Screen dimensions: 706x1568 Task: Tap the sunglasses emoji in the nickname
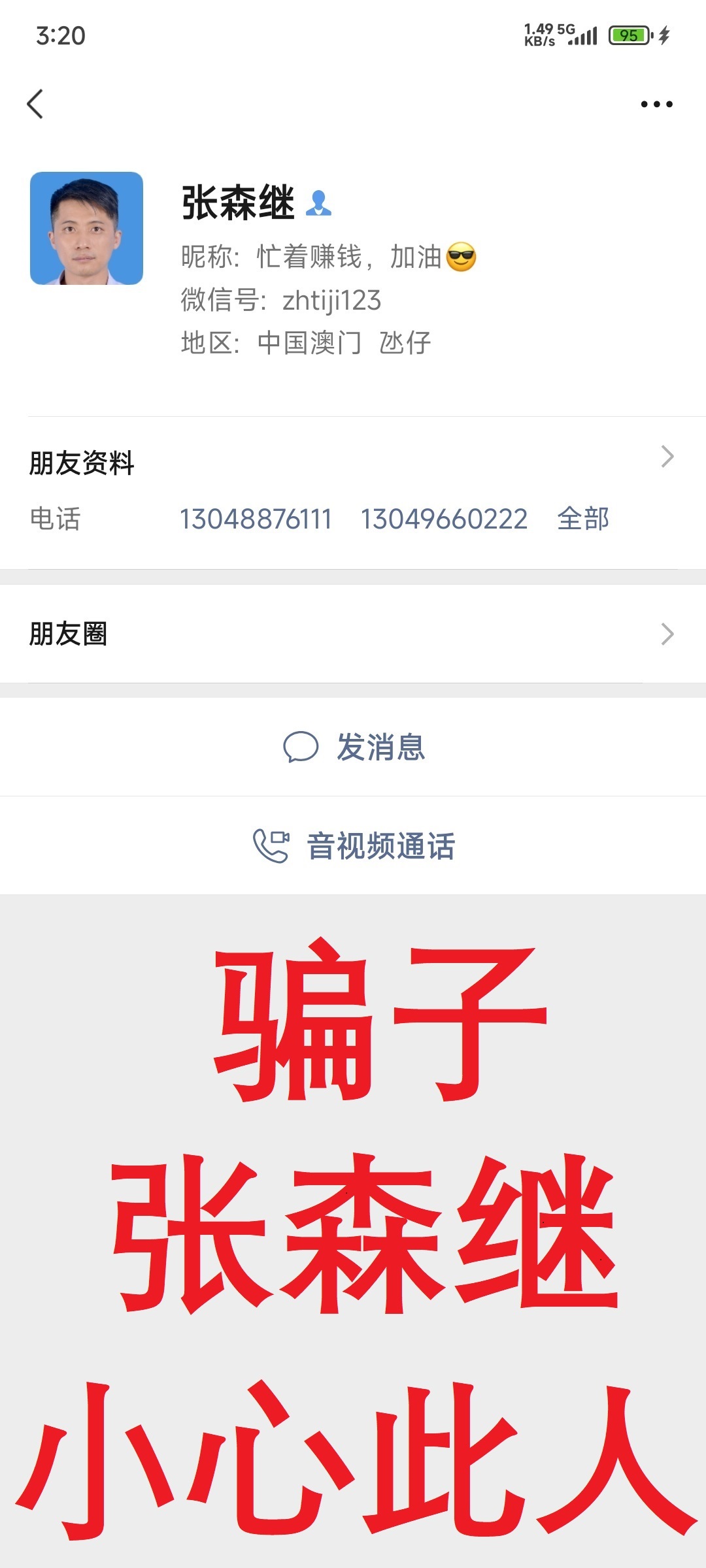click(462, 257)
